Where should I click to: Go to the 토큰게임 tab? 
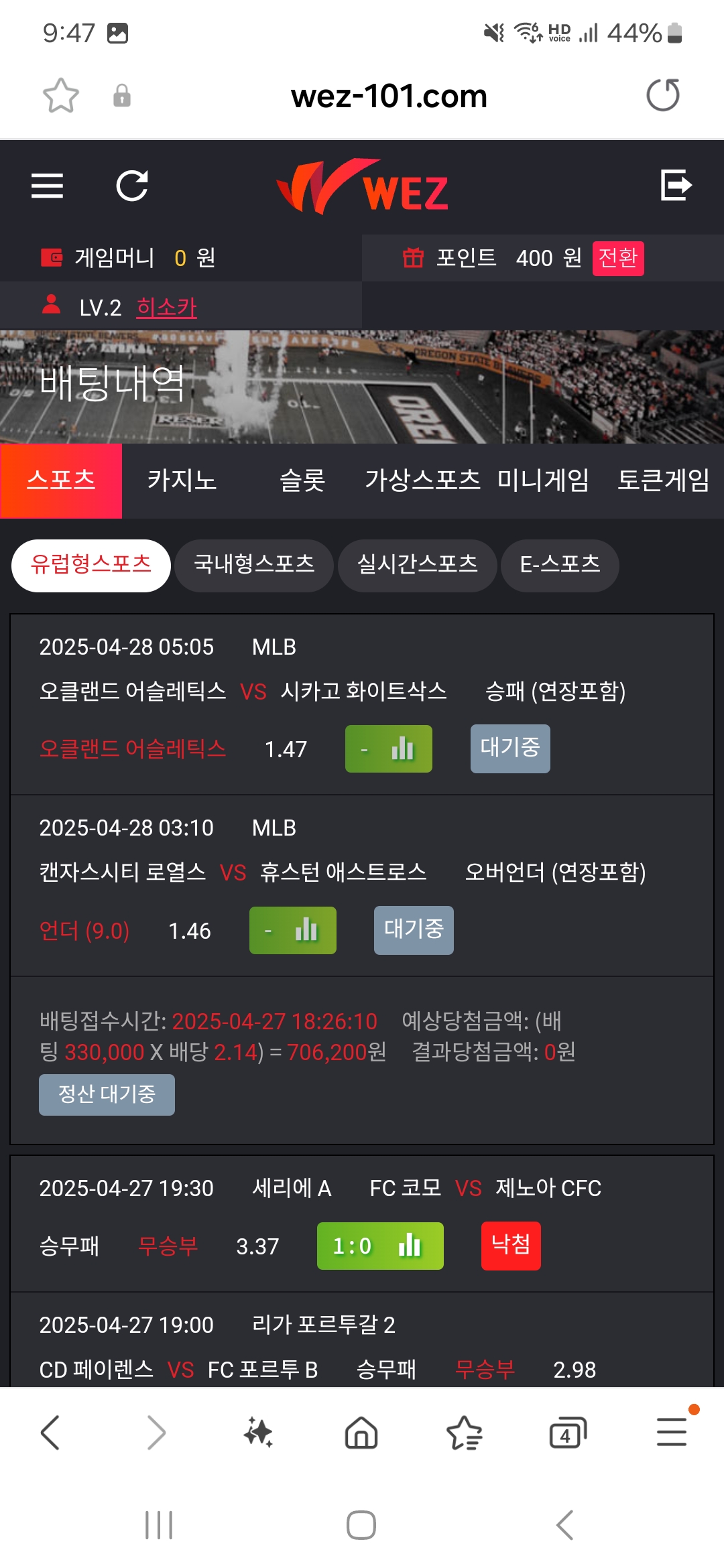(663, 480)
